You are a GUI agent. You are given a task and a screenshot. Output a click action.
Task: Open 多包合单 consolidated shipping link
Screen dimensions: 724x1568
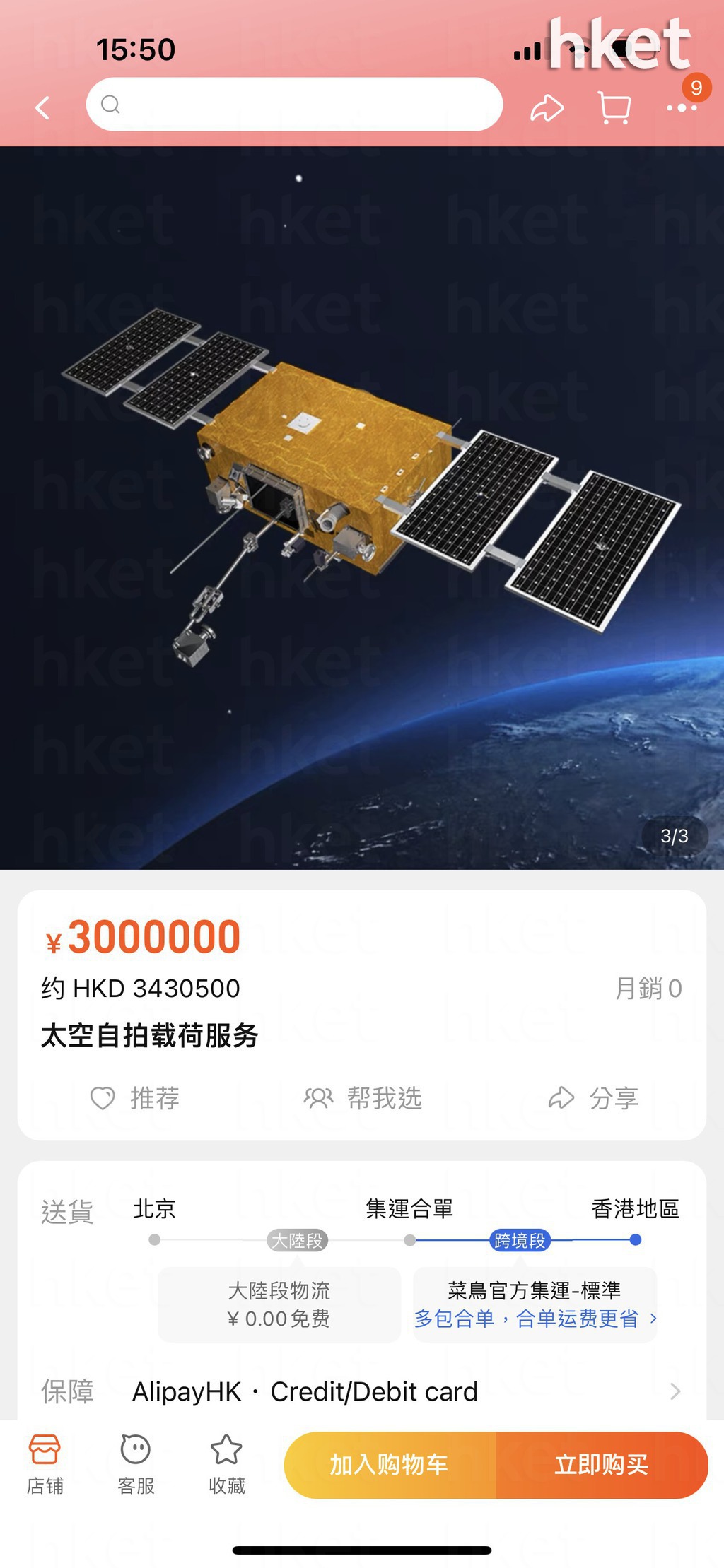(535, 1319)
